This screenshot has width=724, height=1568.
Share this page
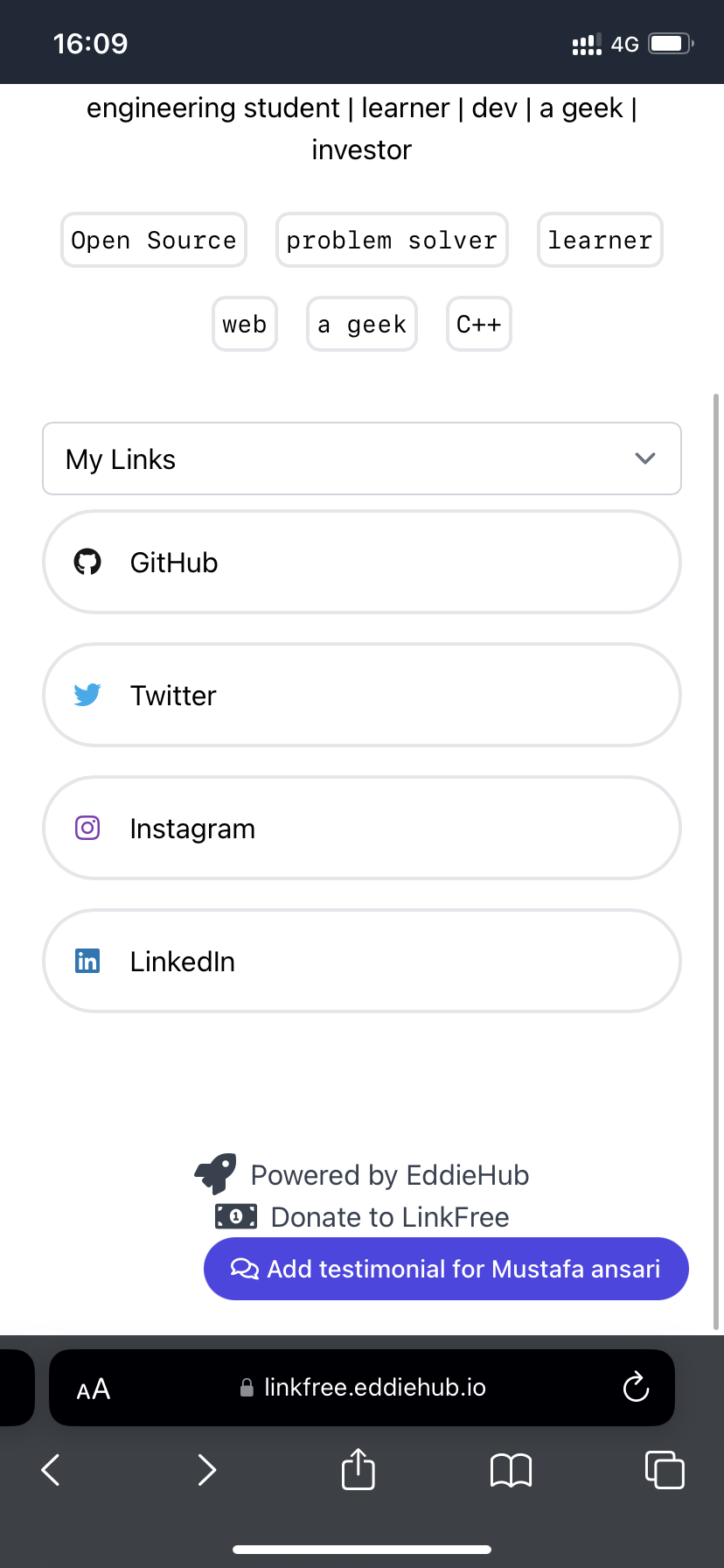(x=359, y=1469)
